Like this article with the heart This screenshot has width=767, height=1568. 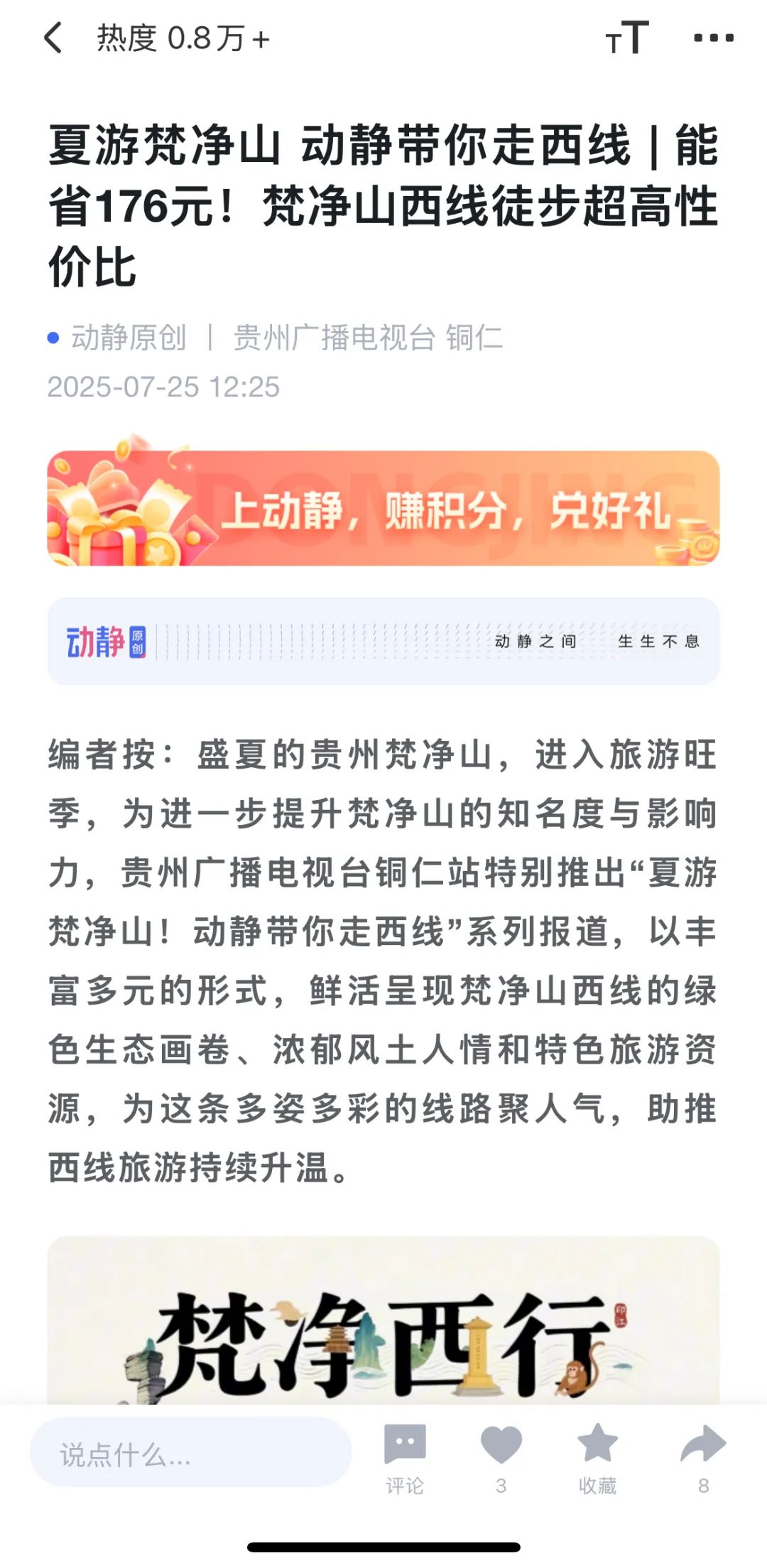coord(501,1448)
